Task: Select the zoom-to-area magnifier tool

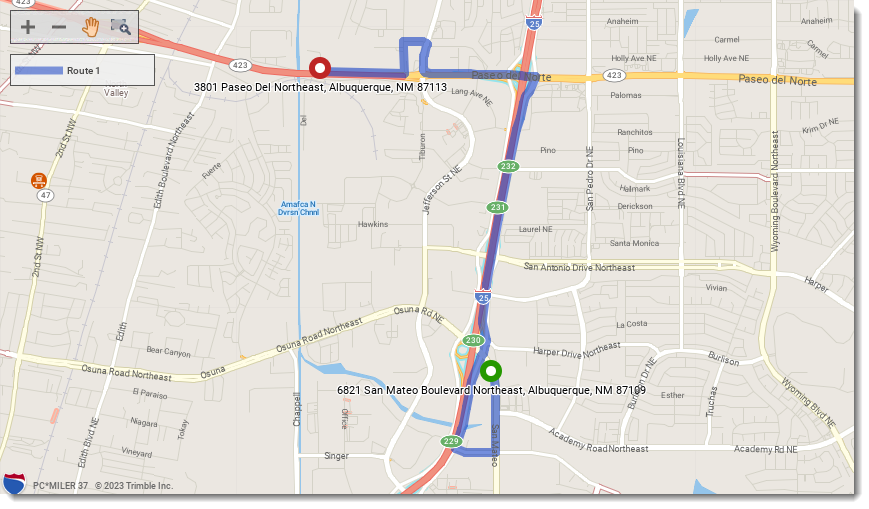Action: [x=121, y=27]
